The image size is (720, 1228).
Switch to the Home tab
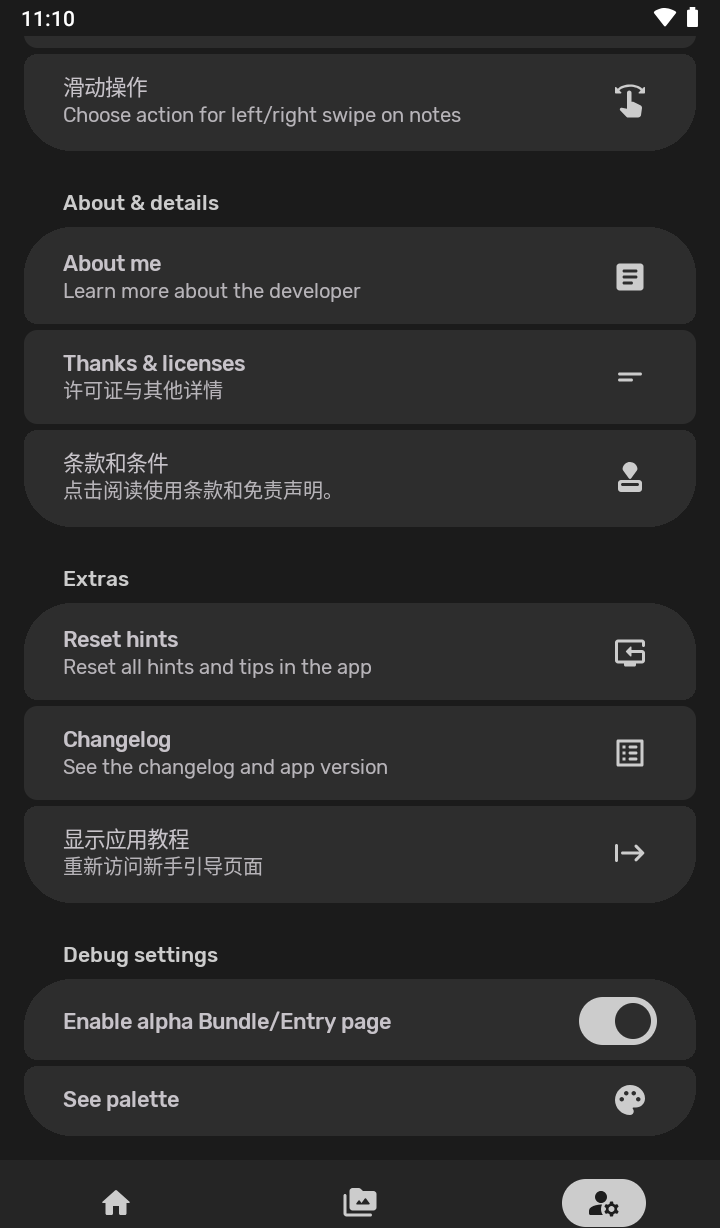(x=116, y=1202)
